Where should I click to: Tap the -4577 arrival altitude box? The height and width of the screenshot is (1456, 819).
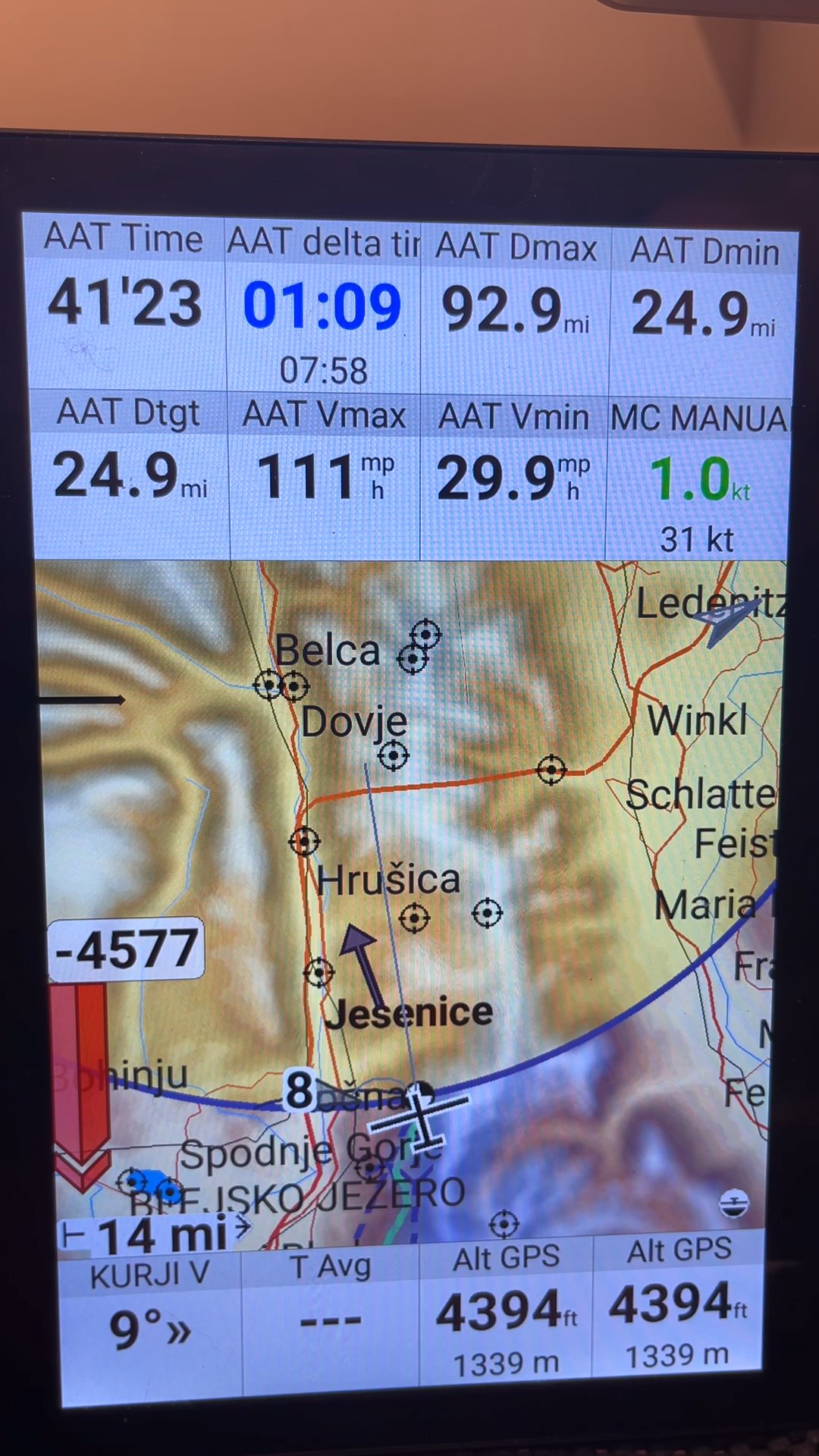click(127, 949)
